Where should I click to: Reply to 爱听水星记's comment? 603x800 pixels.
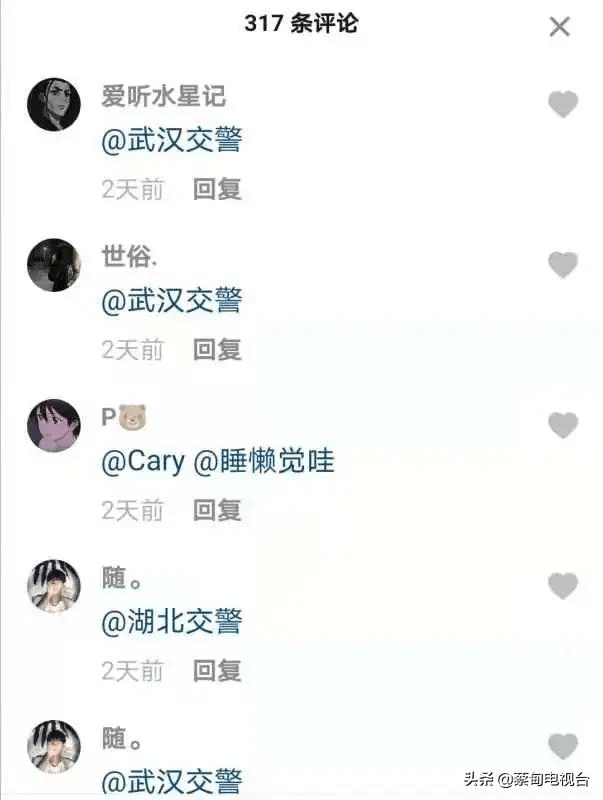click(x=217, y=189)
